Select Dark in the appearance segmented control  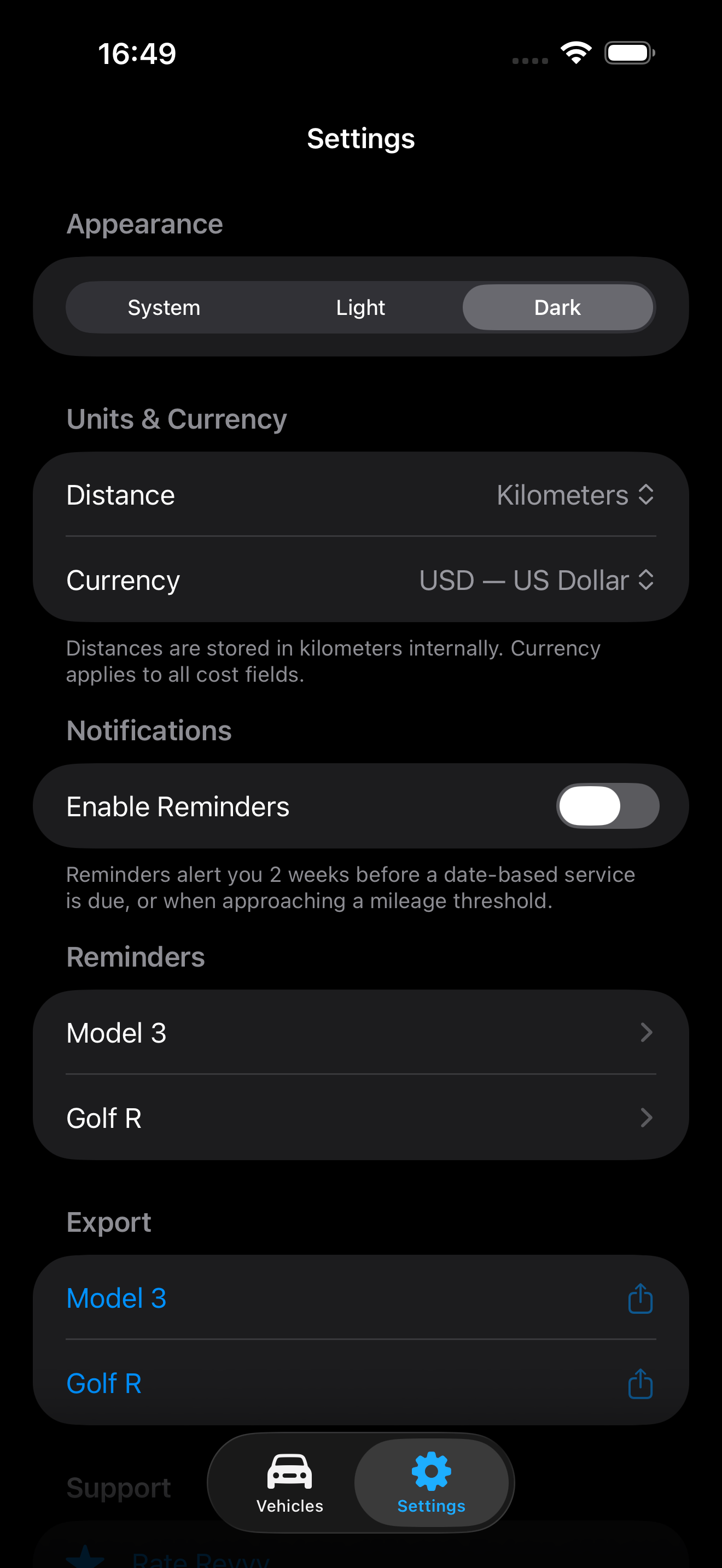point(557,307)
